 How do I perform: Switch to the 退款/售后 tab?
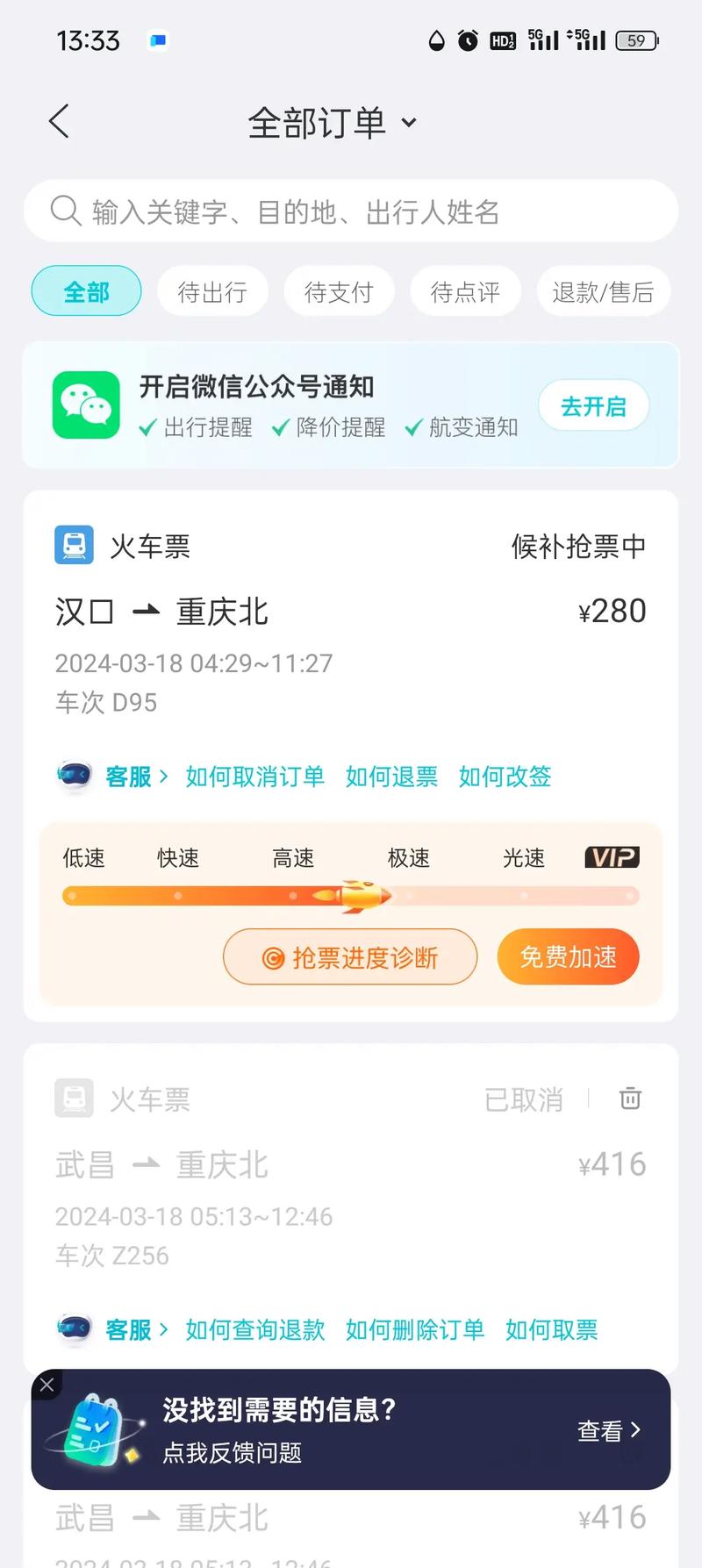point(603,290)
